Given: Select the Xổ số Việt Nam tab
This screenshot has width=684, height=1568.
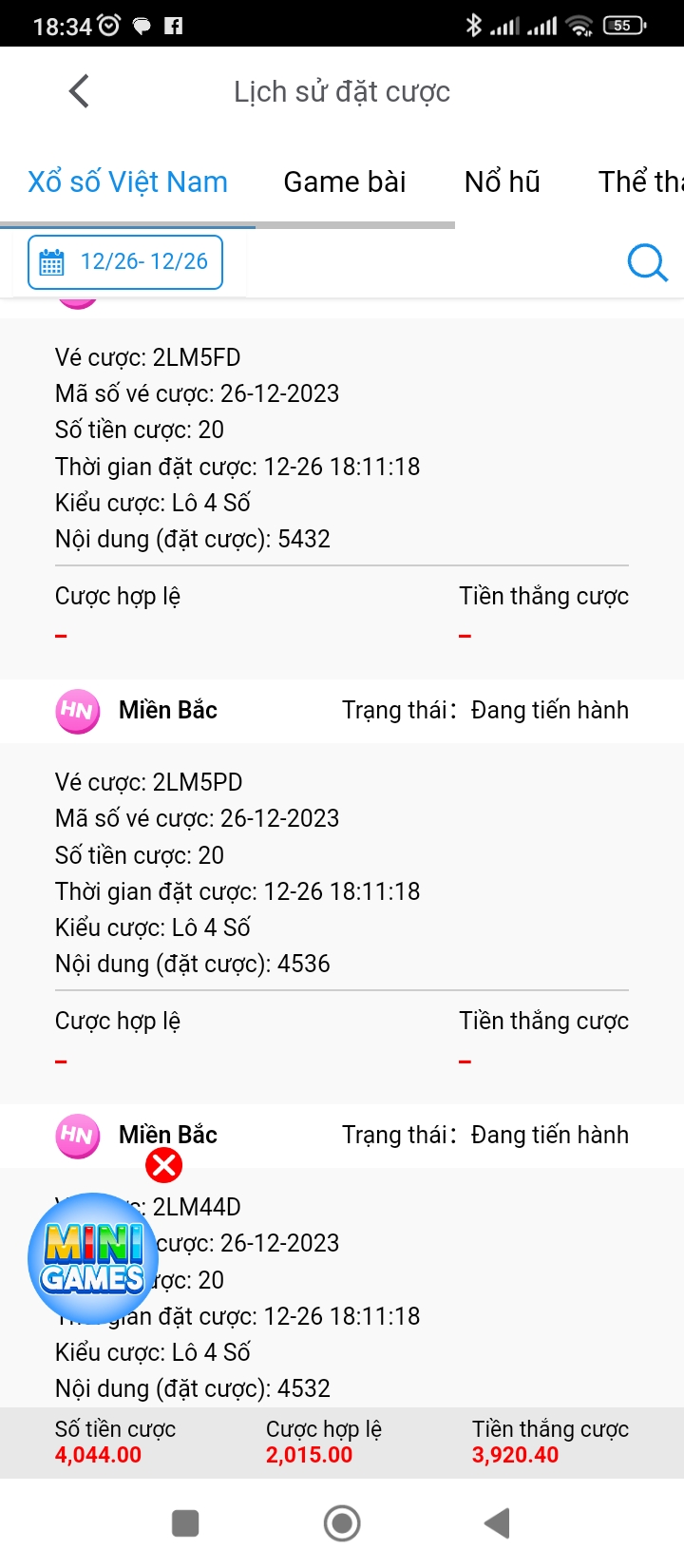Looking at the screenshot, I should tap(127, 182).
